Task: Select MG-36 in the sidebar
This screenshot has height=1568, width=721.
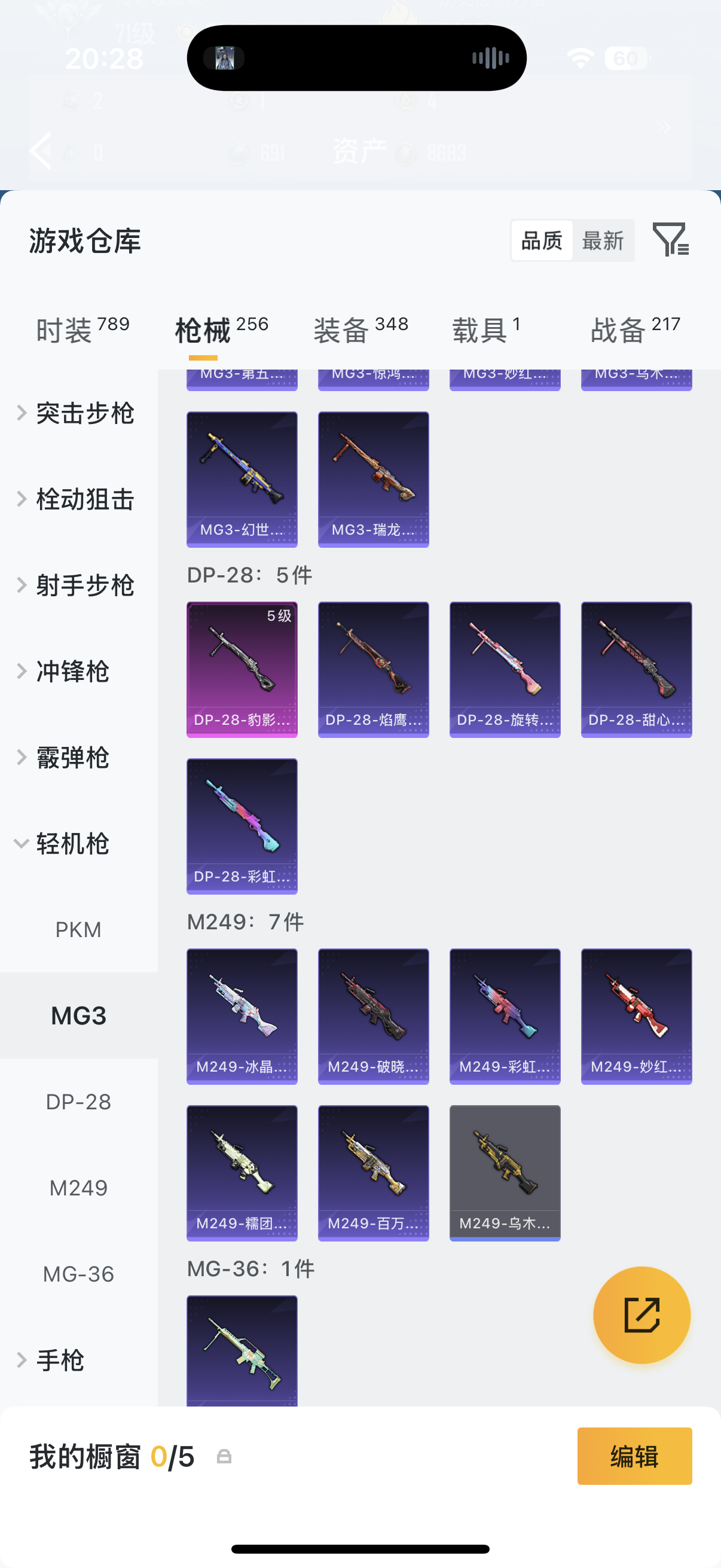Action: (x=78, y=1274)
